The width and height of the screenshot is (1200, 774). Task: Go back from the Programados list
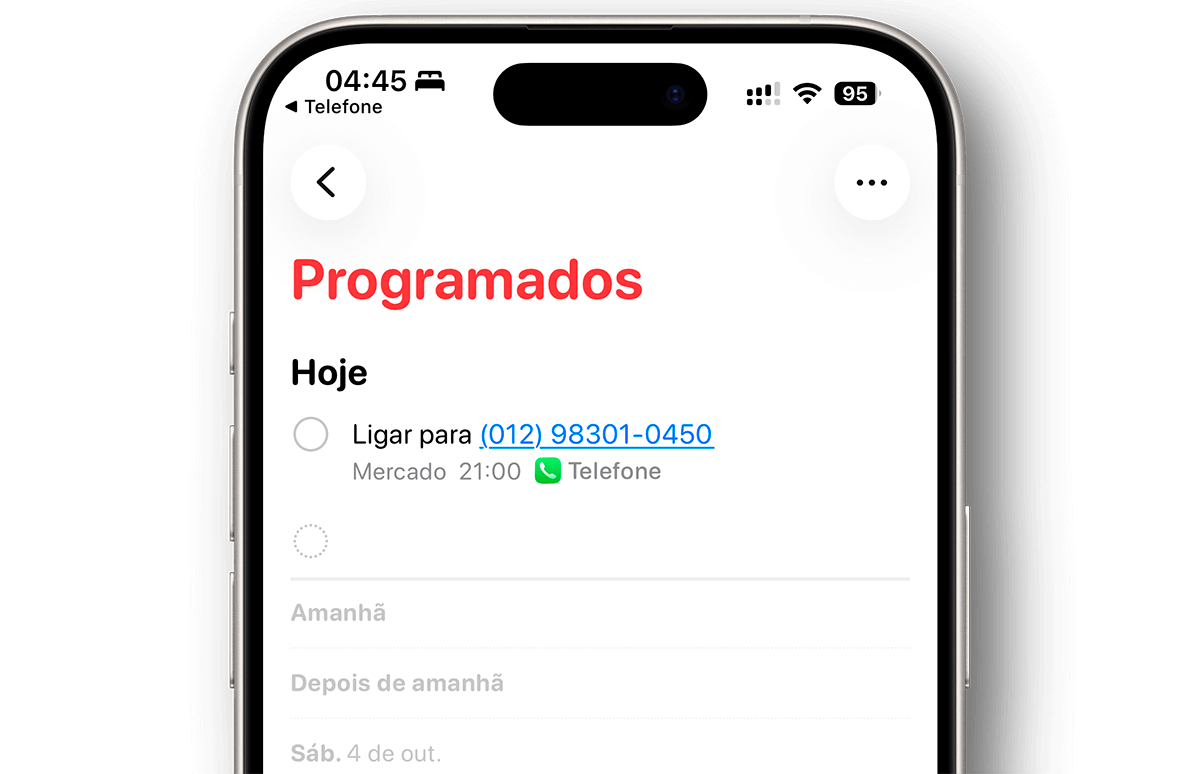coord(327,182)
